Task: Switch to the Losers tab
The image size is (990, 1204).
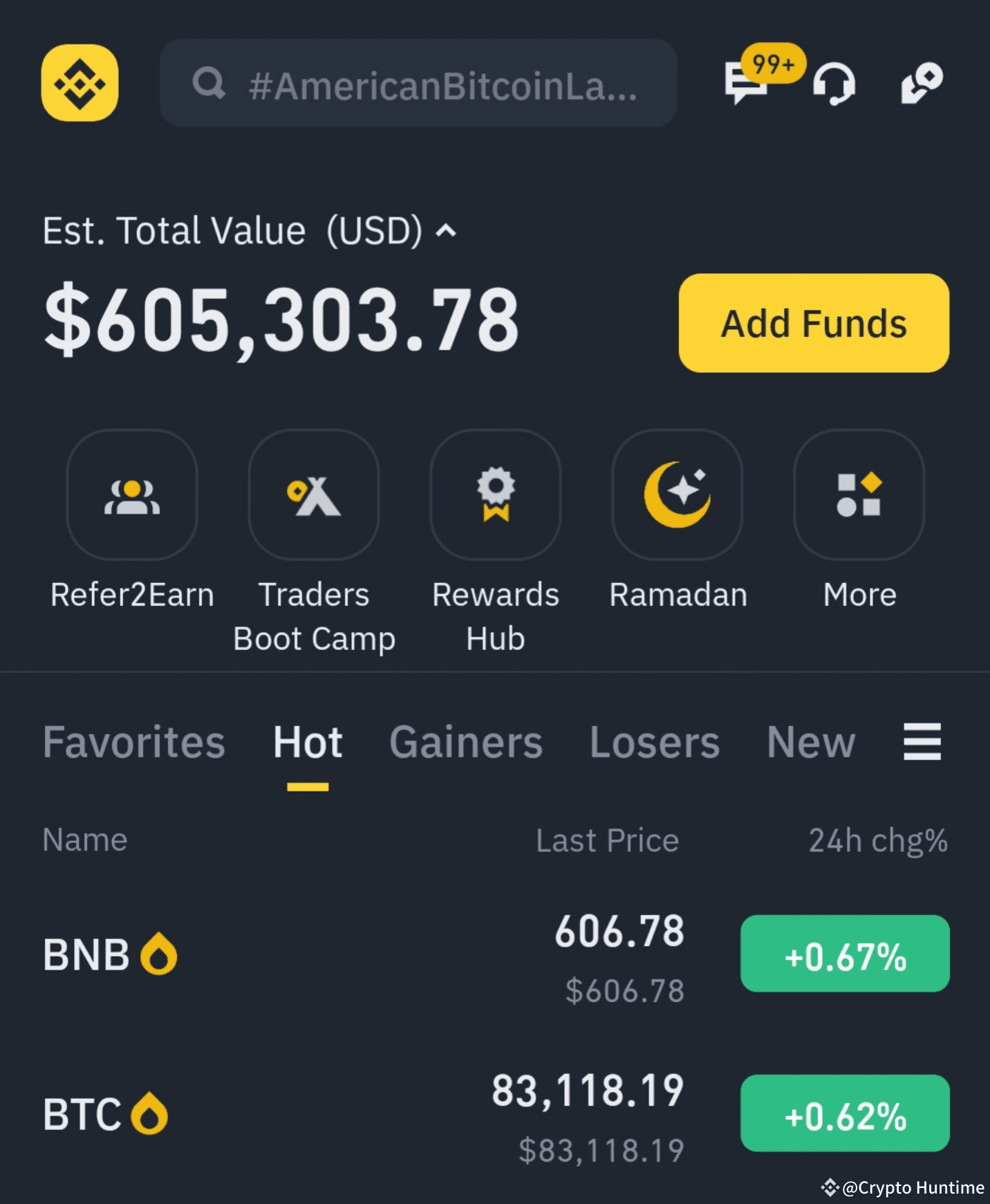Action: click(654, 741)
